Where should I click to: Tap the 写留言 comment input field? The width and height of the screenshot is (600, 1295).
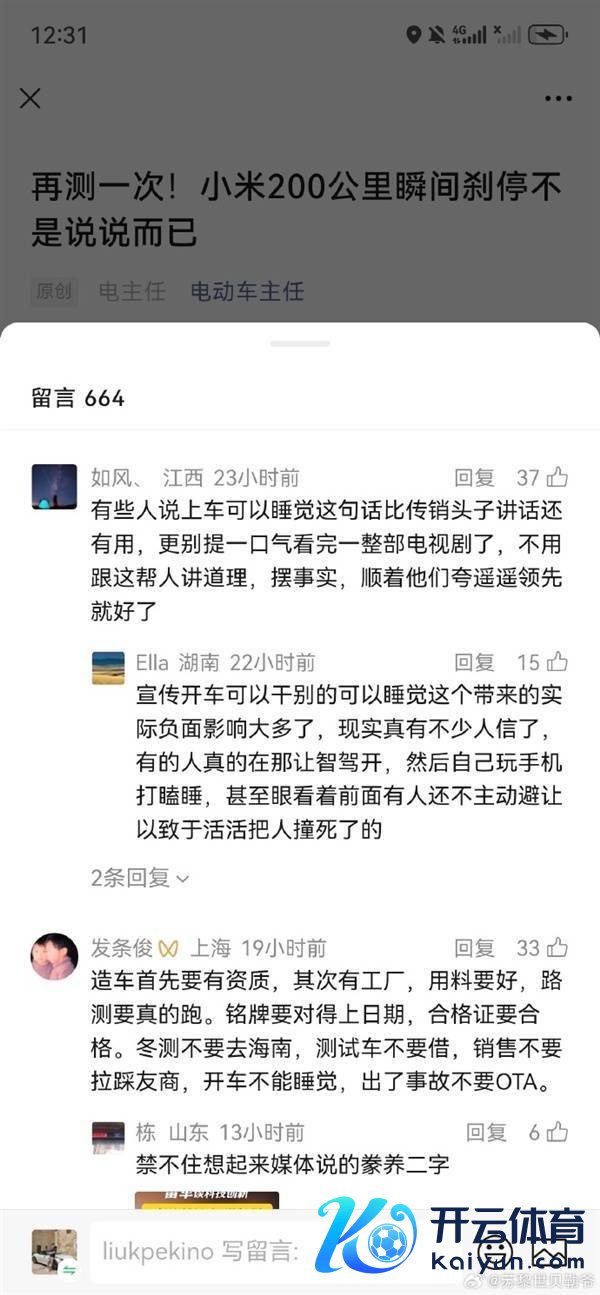[200, 1251]
